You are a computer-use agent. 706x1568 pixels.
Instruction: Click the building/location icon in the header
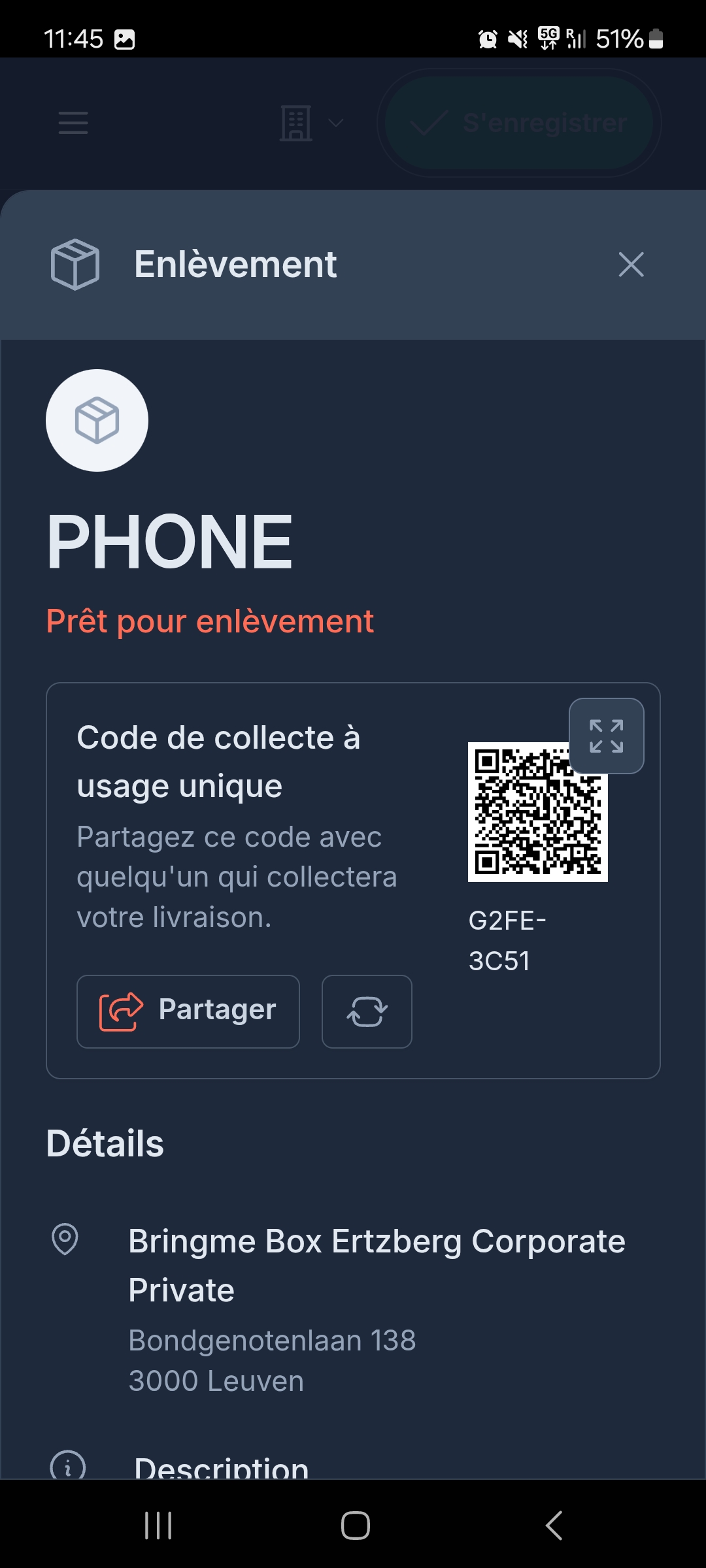pos(296,123)
